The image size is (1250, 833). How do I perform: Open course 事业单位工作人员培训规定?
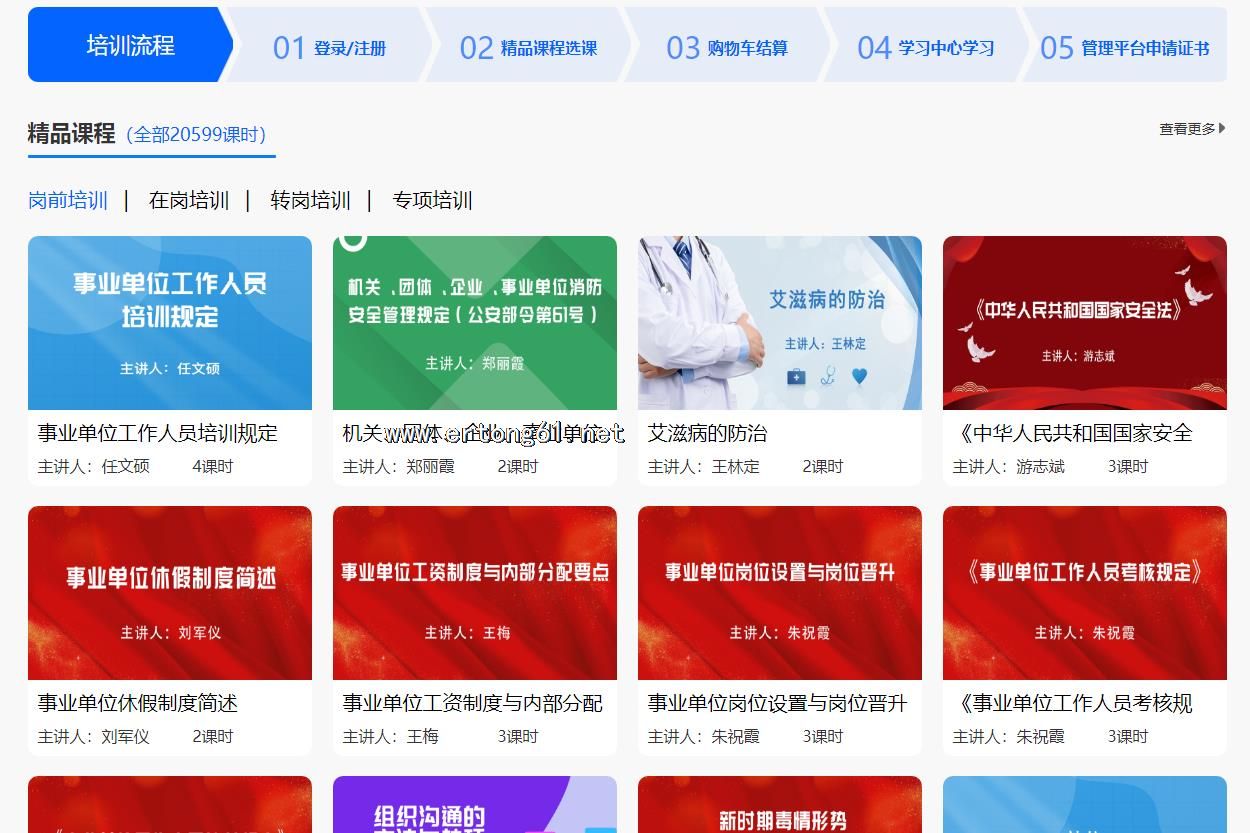[170, 323]
